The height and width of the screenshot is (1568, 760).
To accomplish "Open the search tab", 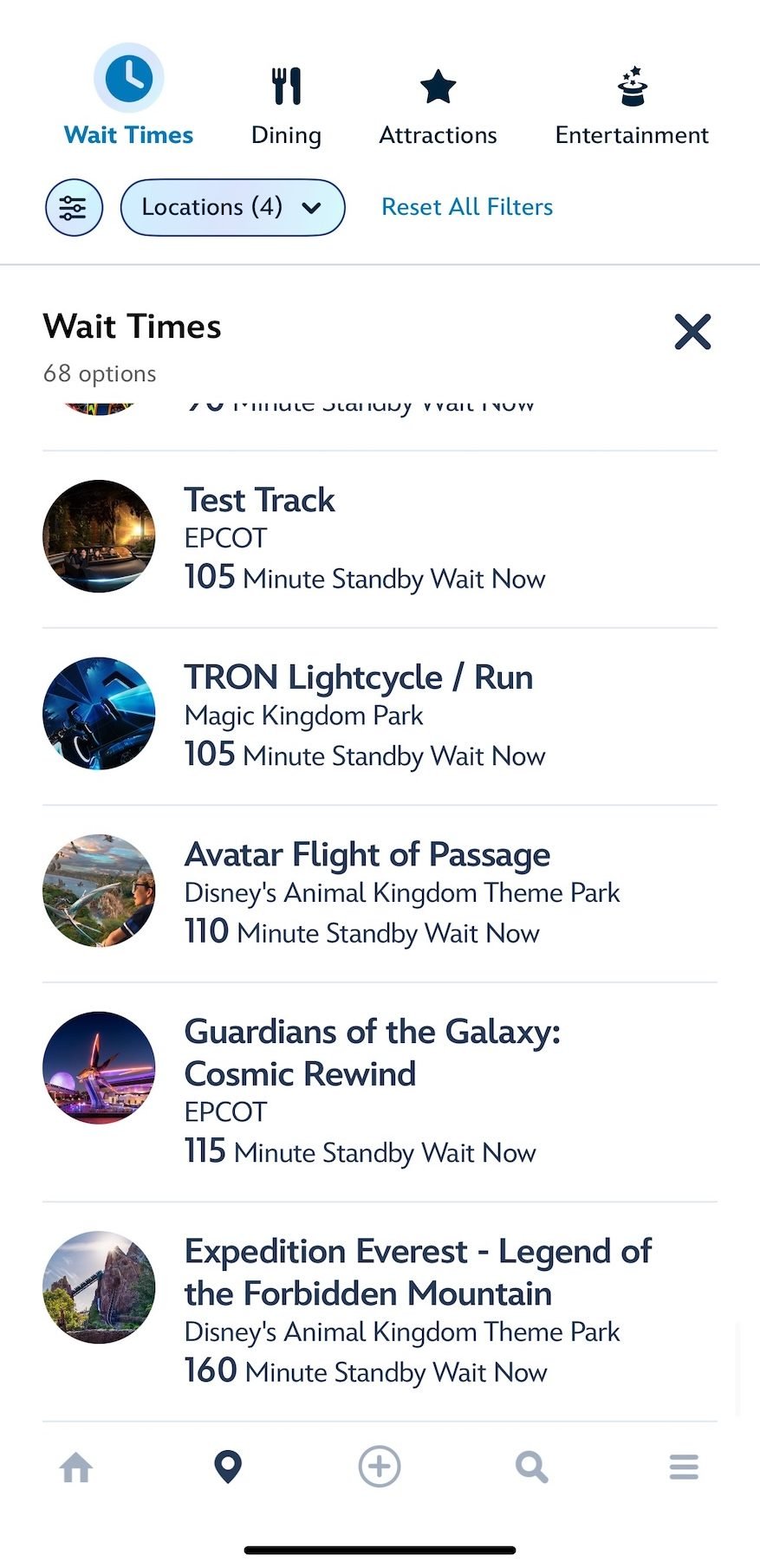I will pyautogui.click(x=531, y=1468).
